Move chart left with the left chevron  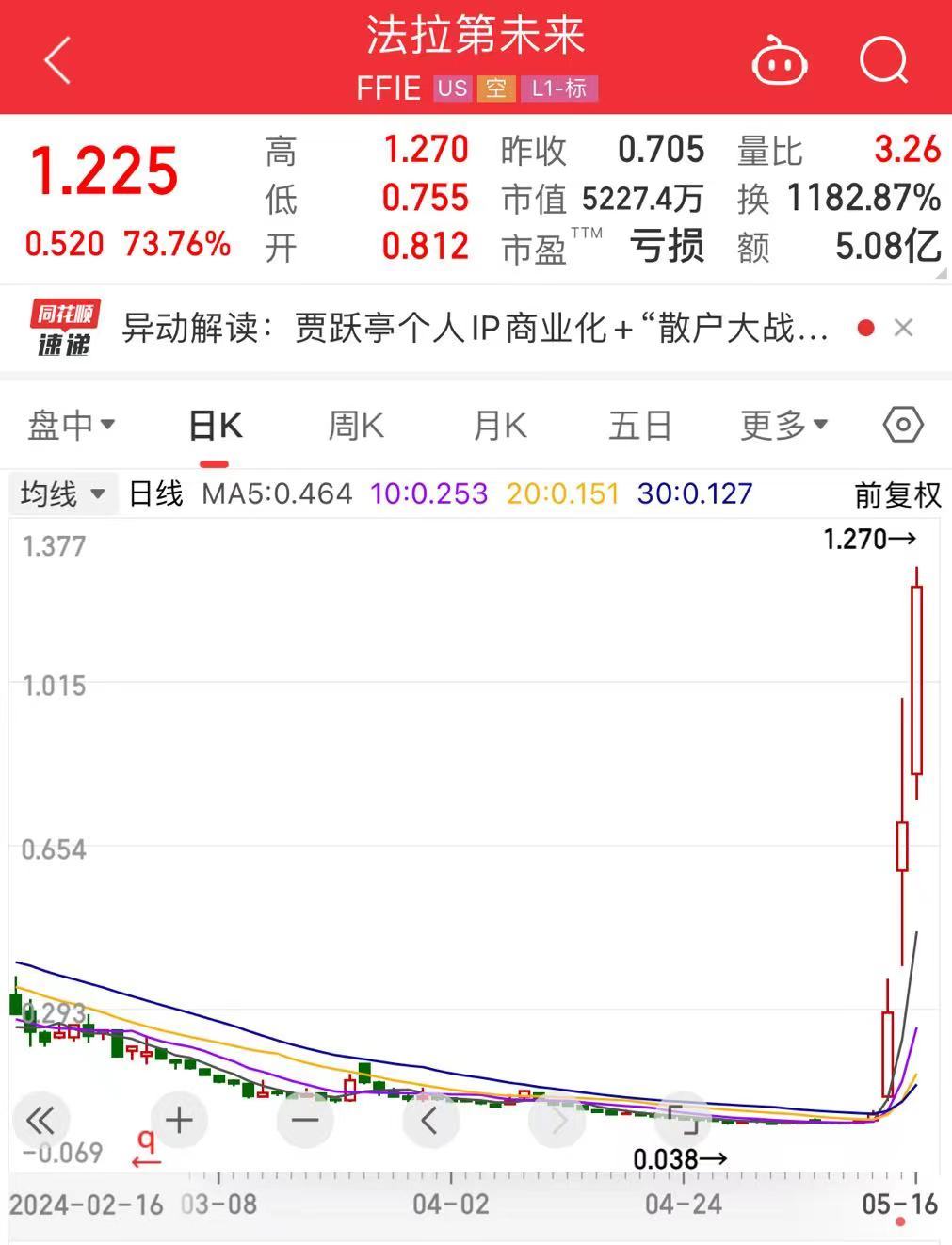[430, 1121]
